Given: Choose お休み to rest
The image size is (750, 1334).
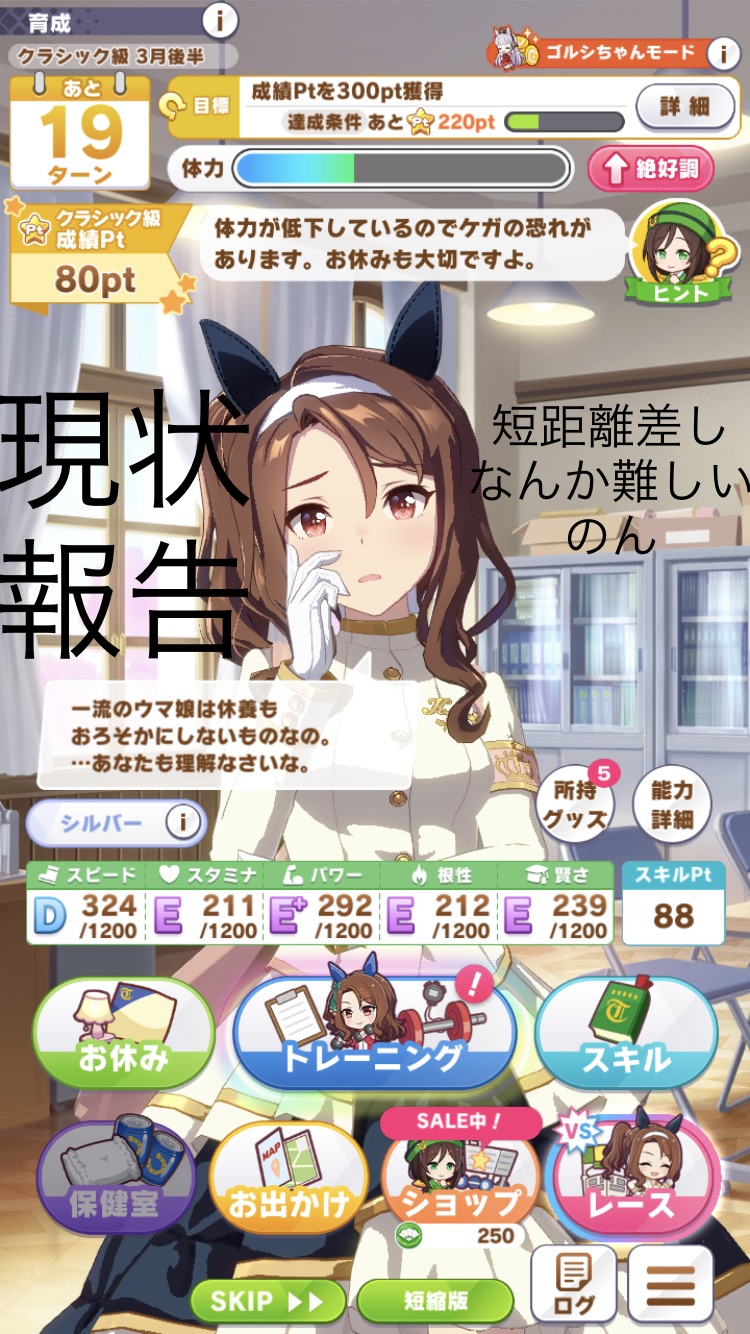Looking at the screenshot, I should pos(124,1033).
